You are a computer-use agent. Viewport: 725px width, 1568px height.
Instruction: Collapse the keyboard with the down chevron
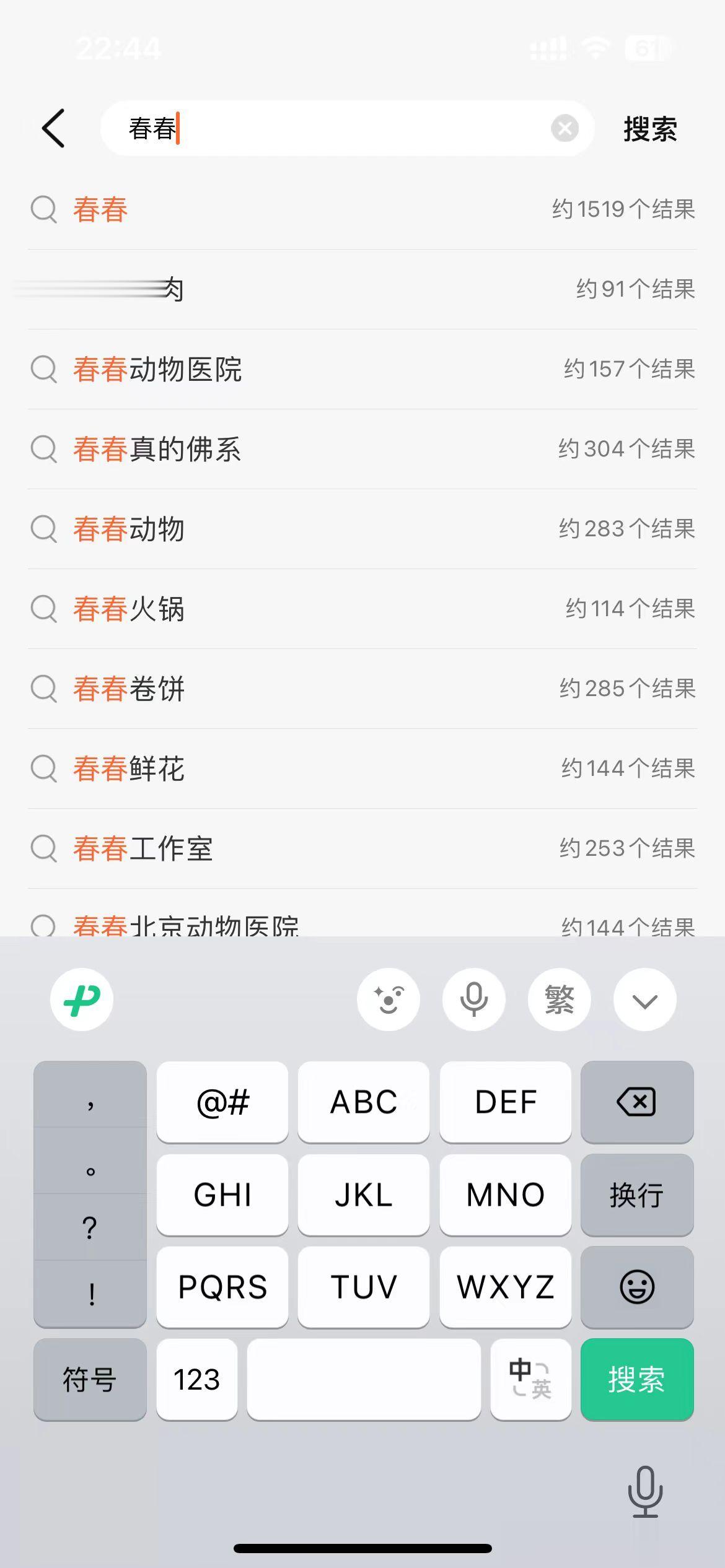(x=645, y=1000)
